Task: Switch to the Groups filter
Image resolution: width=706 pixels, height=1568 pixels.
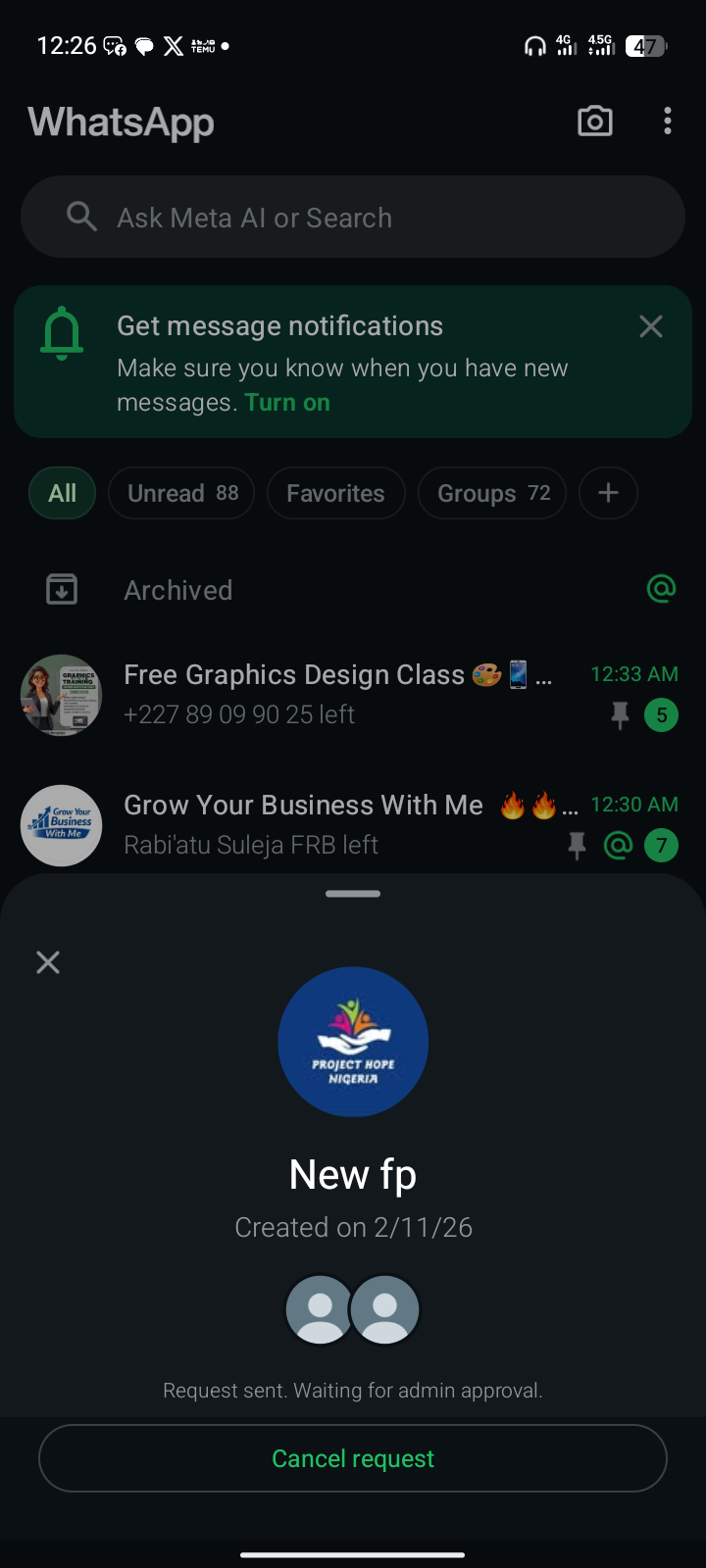Action: coord(492,493)
